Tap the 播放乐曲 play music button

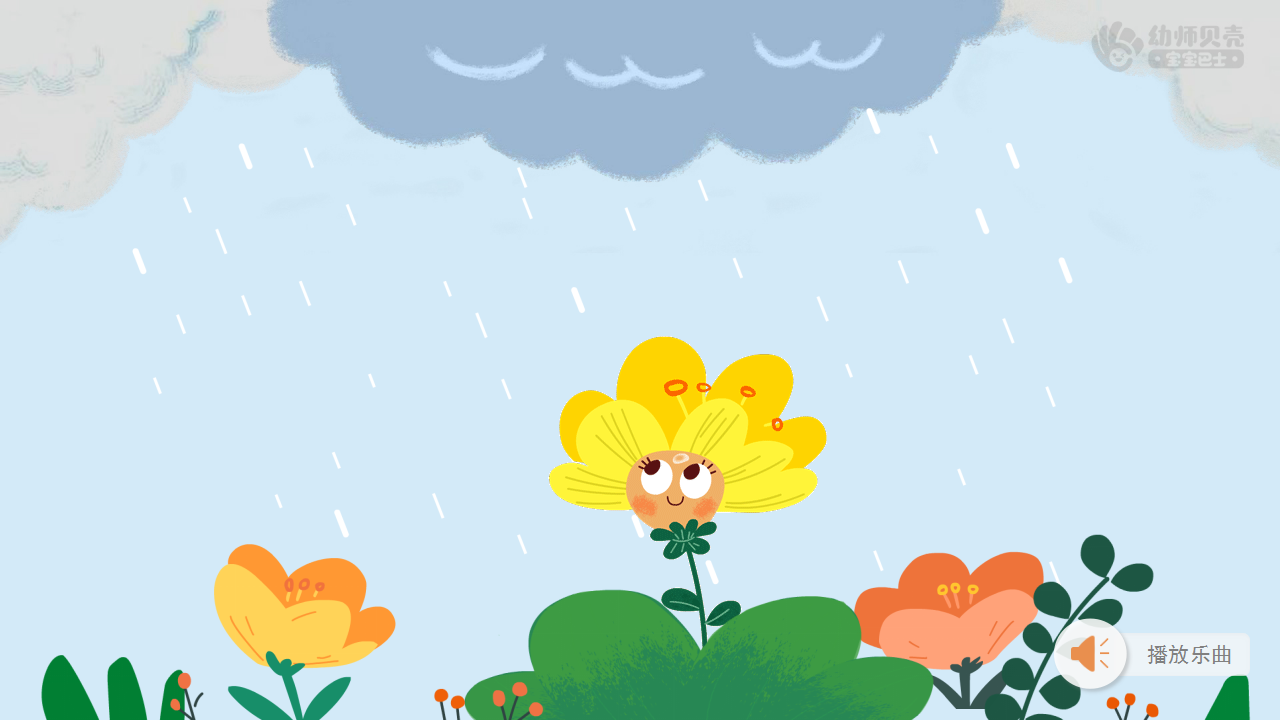[x=1152, y=655]
